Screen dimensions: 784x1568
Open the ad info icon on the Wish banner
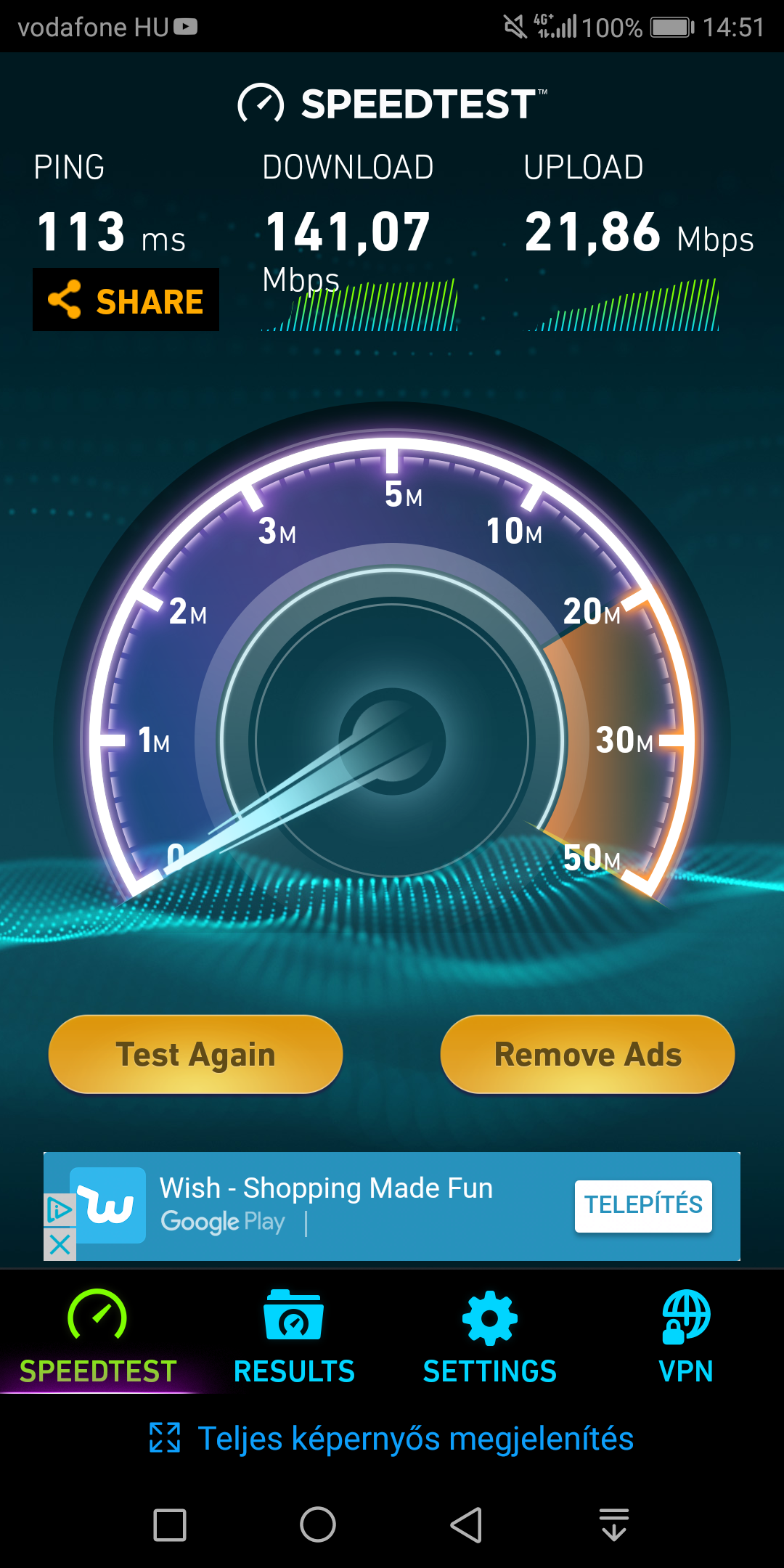[60, 1209]
